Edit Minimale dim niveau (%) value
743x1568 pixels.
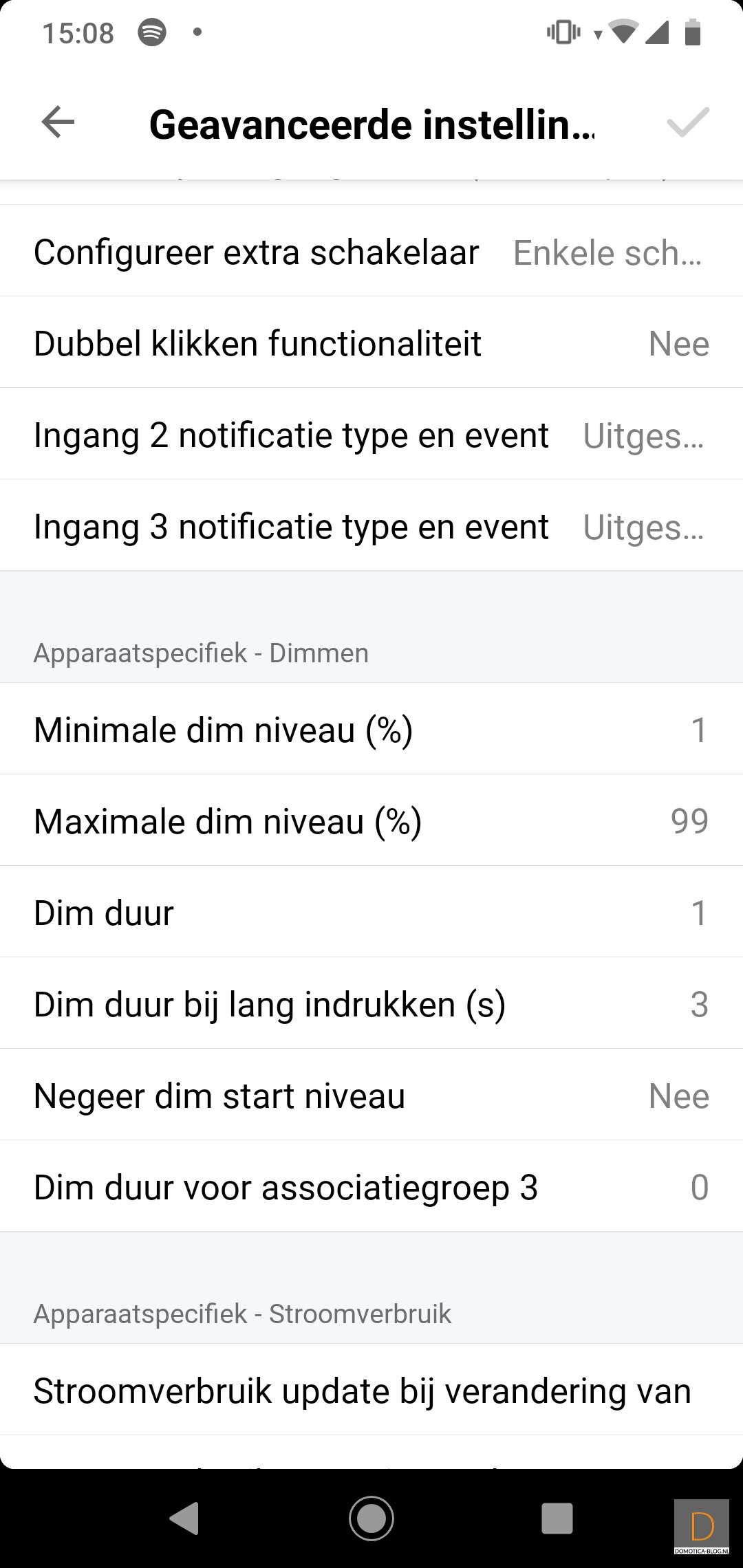[371, 730]
